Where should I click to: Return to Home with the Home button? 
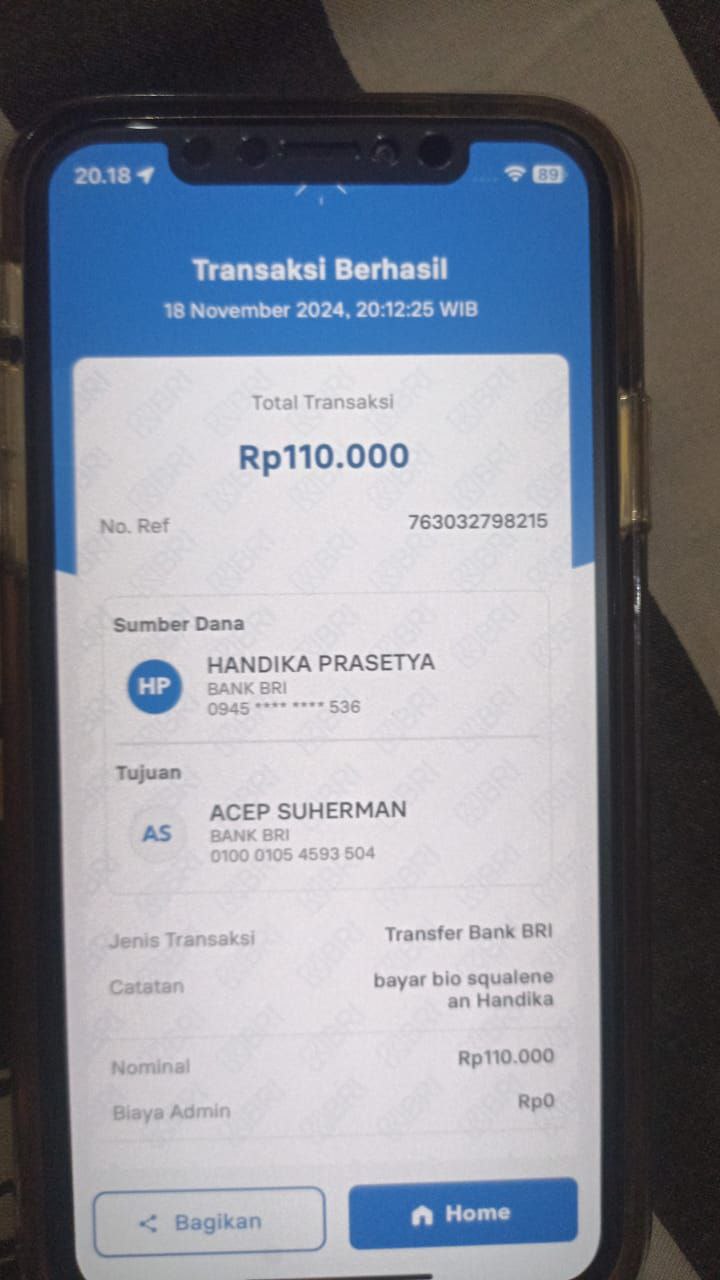tap(463, 1213)
